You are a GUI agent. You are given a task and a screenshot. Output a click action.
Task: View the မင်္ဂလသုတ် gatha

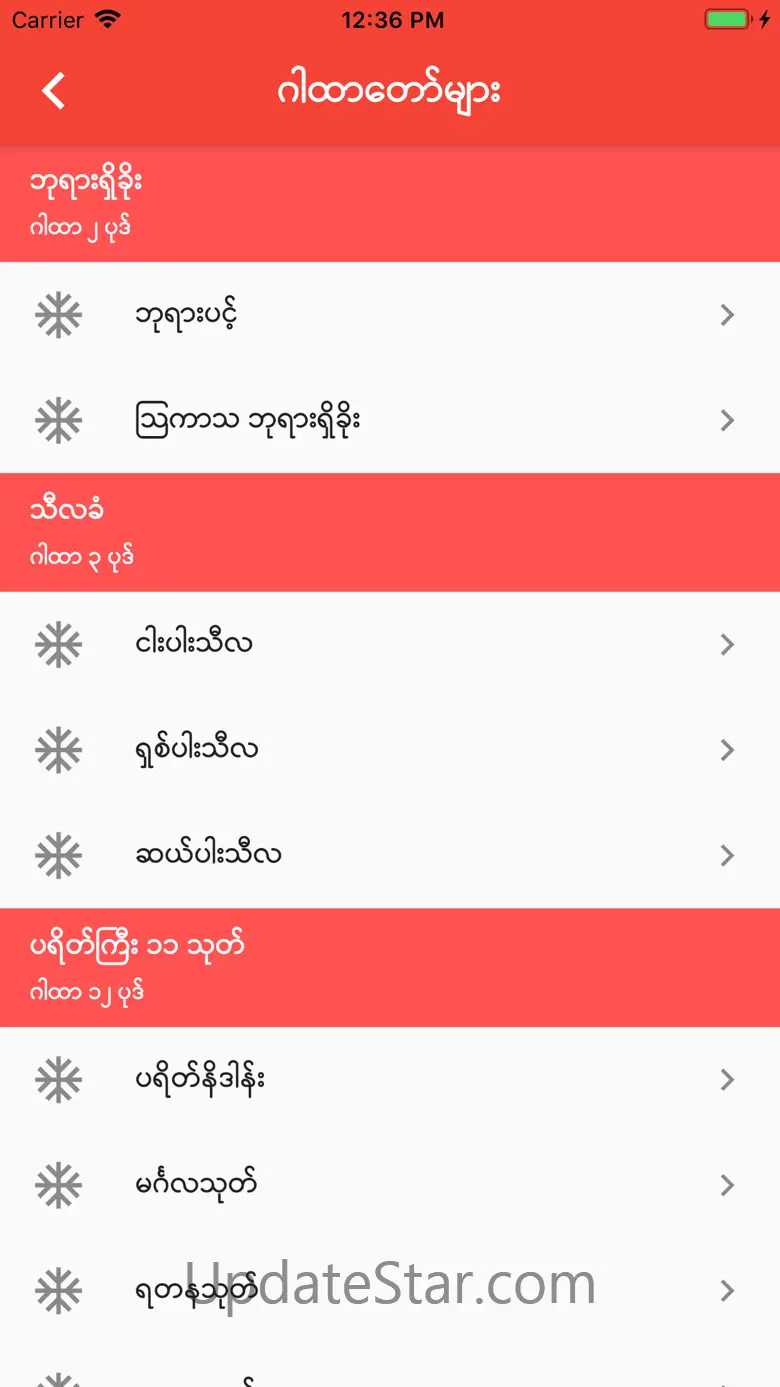pos(389,1185)
